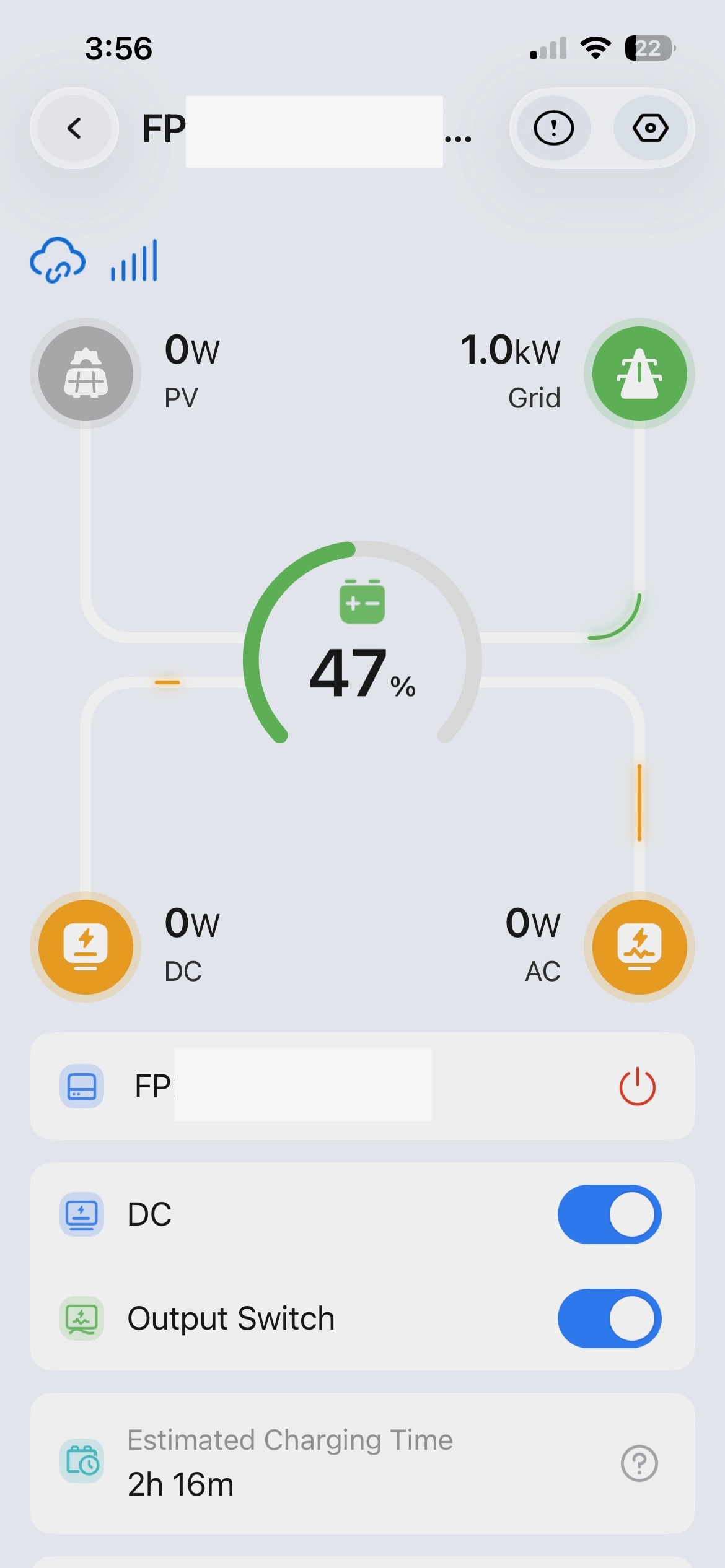Tap the 1.0kW Grid power reading

tap(510, 350)
